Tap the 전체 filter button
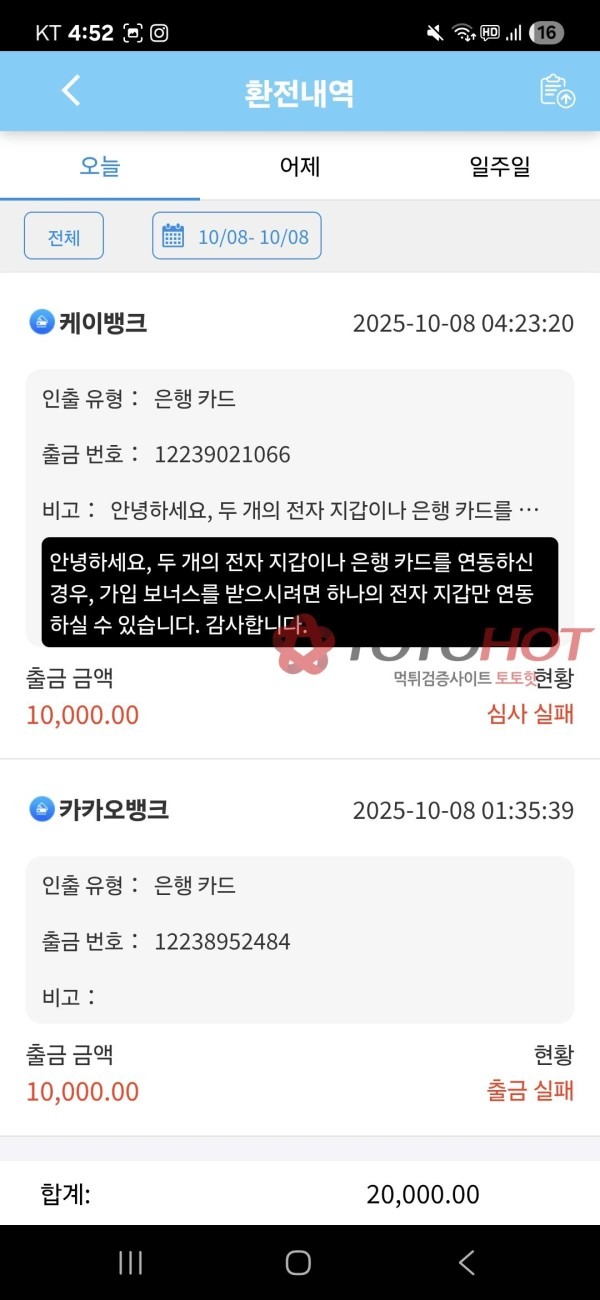 coord(64,237)
